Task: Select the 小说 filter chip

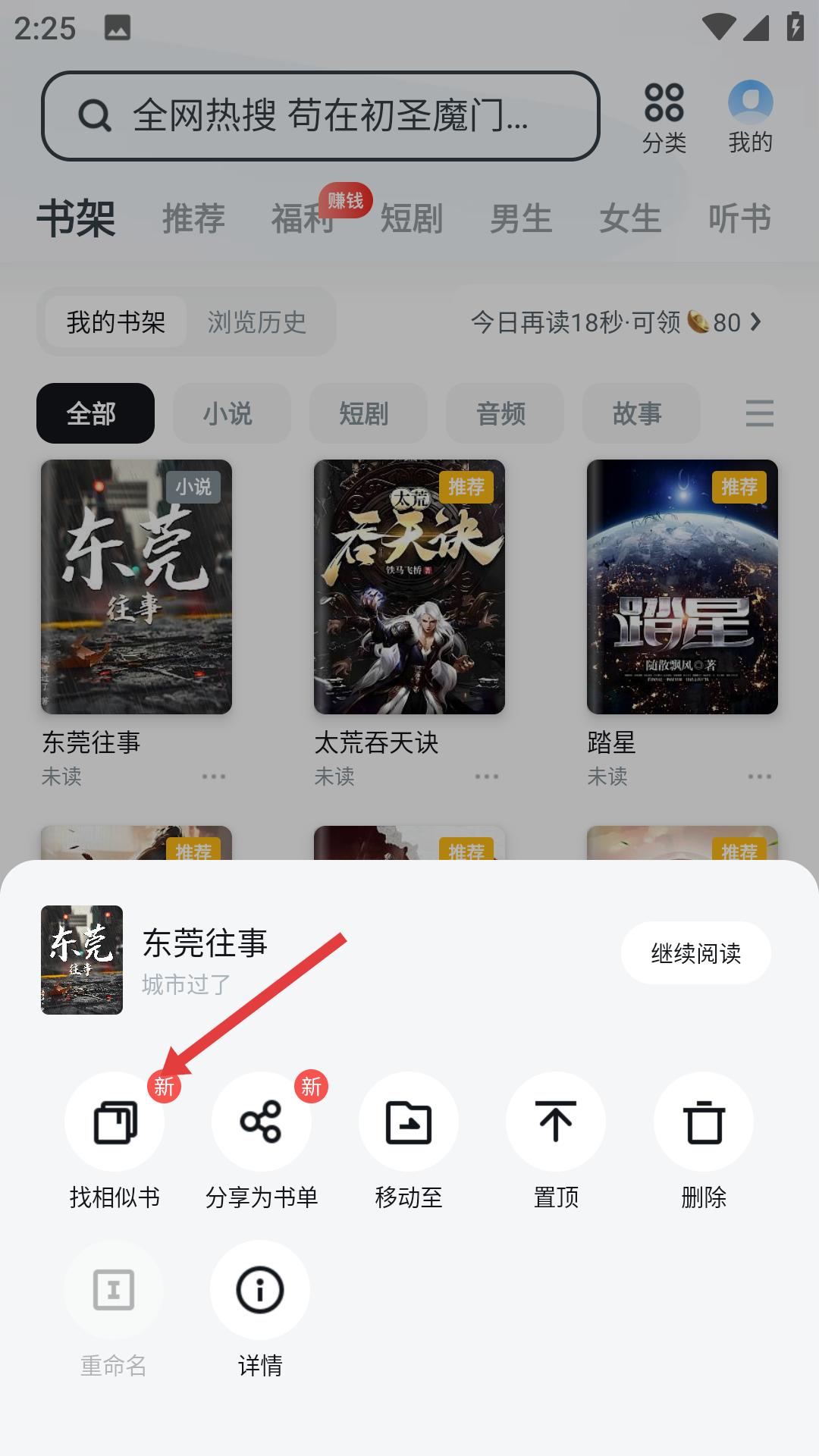Action: [x=231, y=413]
